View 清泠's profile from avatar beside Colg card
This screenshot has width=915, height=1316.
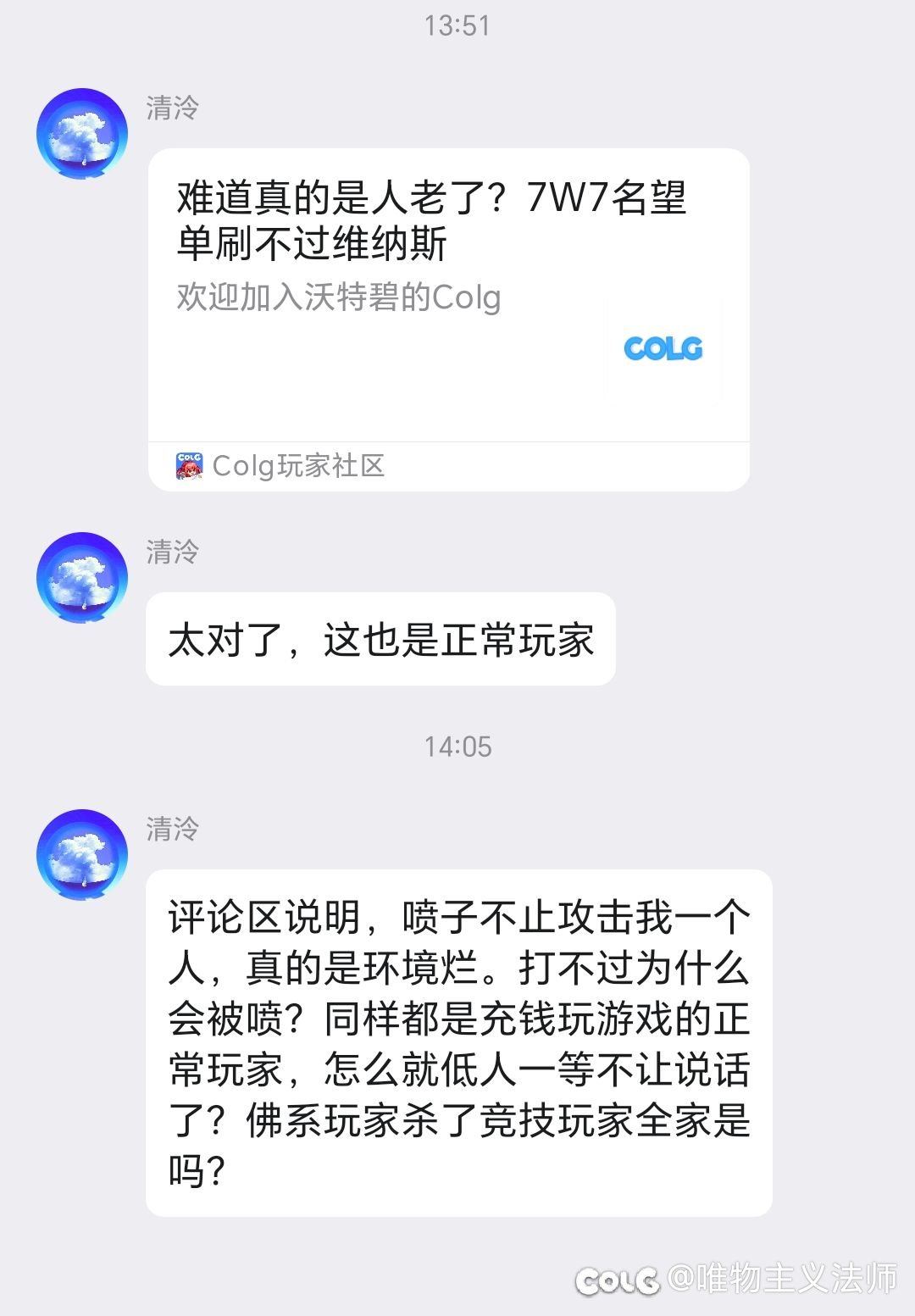82,134
